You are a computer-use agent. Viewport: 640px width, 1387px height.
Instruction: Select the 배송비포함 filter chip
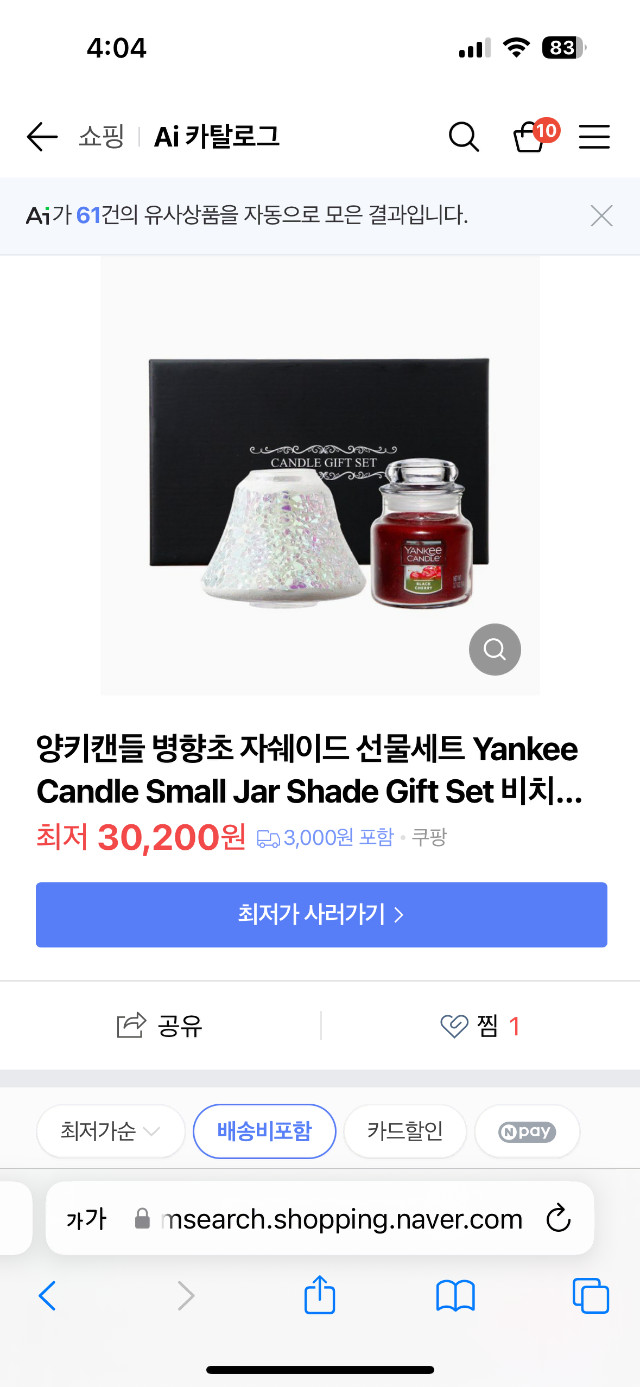coord(264,1131)
